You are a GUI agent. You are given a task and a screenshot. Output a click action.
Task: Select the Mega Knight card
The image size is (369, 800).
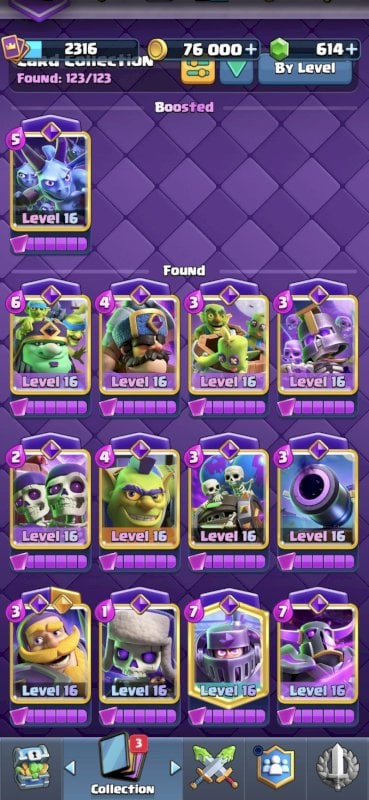[x=229, y=654]
